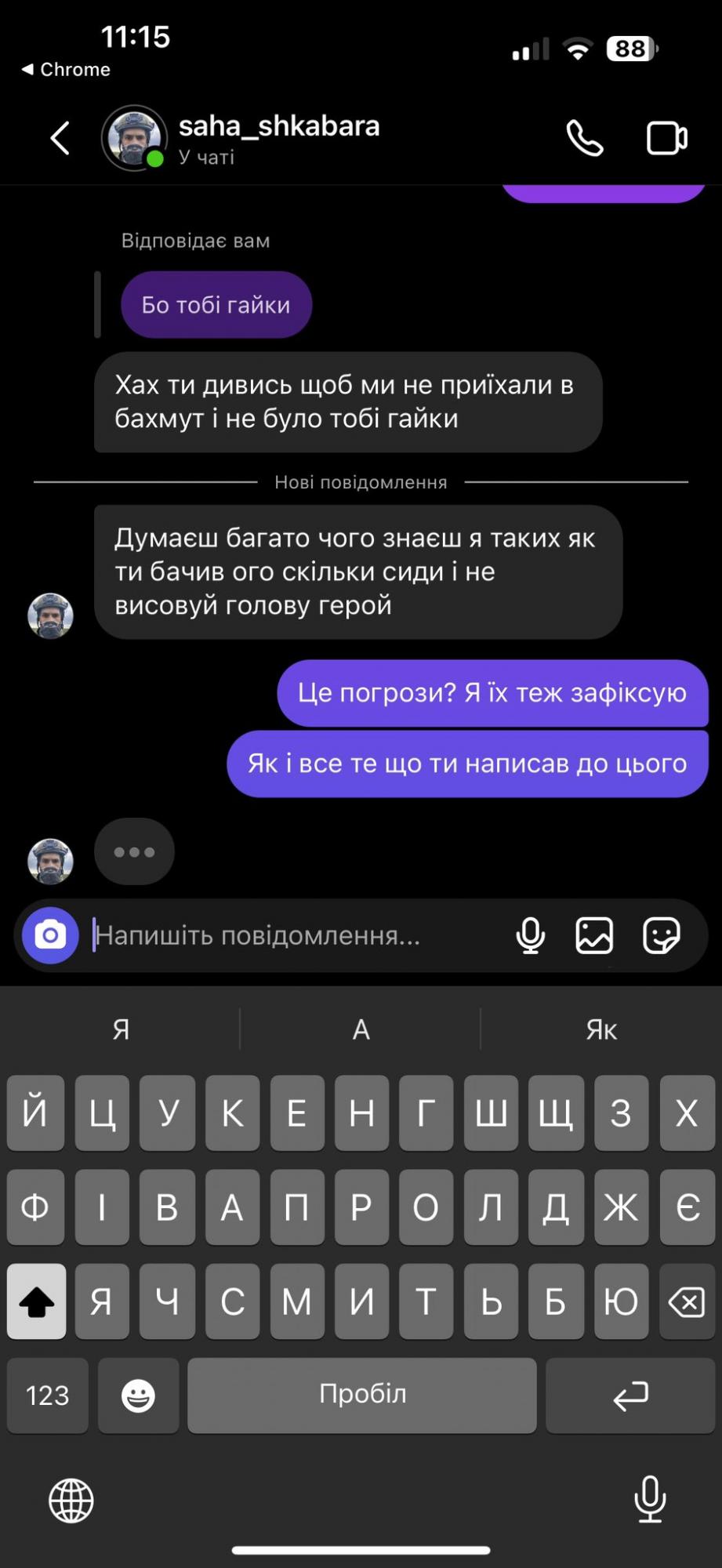Start keyboard dictation with the microphone
Image resolution: width=722 pixels, height=1568 pixels.
(650, 1499)
